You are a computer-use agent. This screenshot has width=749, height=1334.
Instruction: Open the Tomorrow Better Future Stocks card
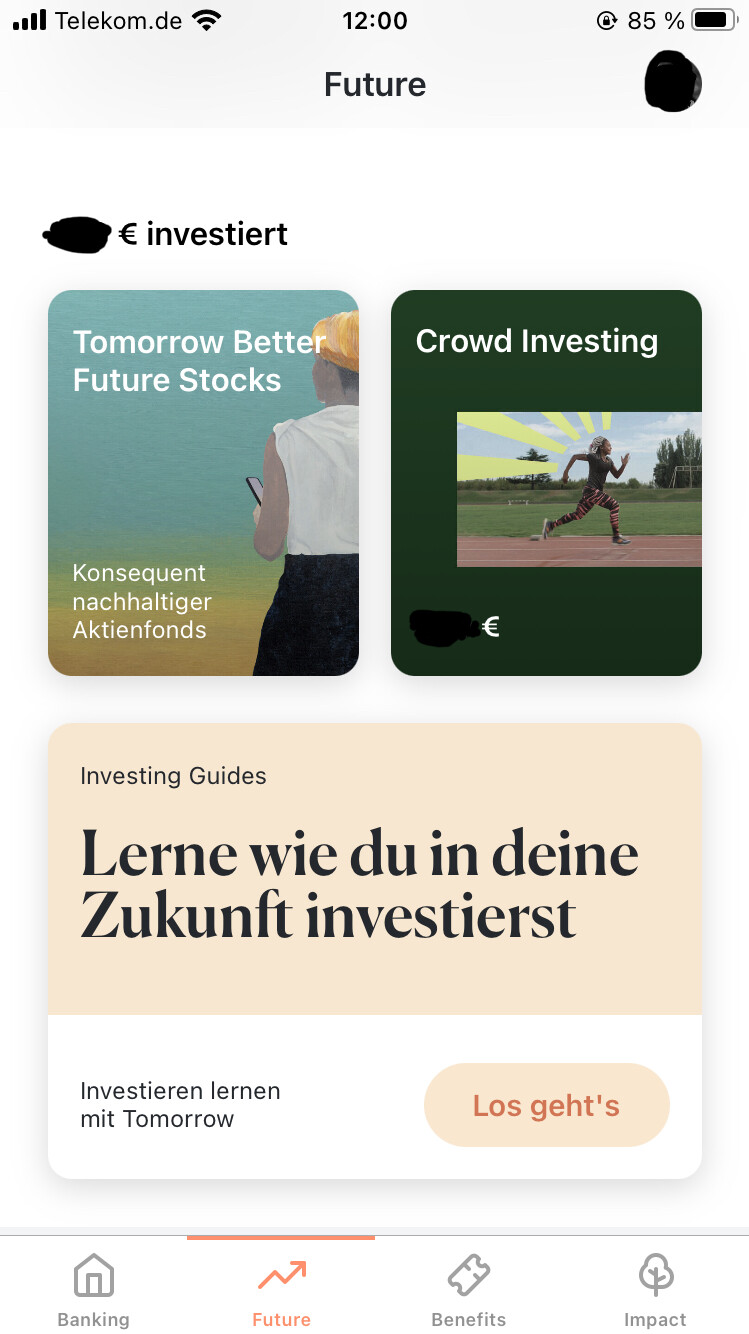(x=203, y=483)
